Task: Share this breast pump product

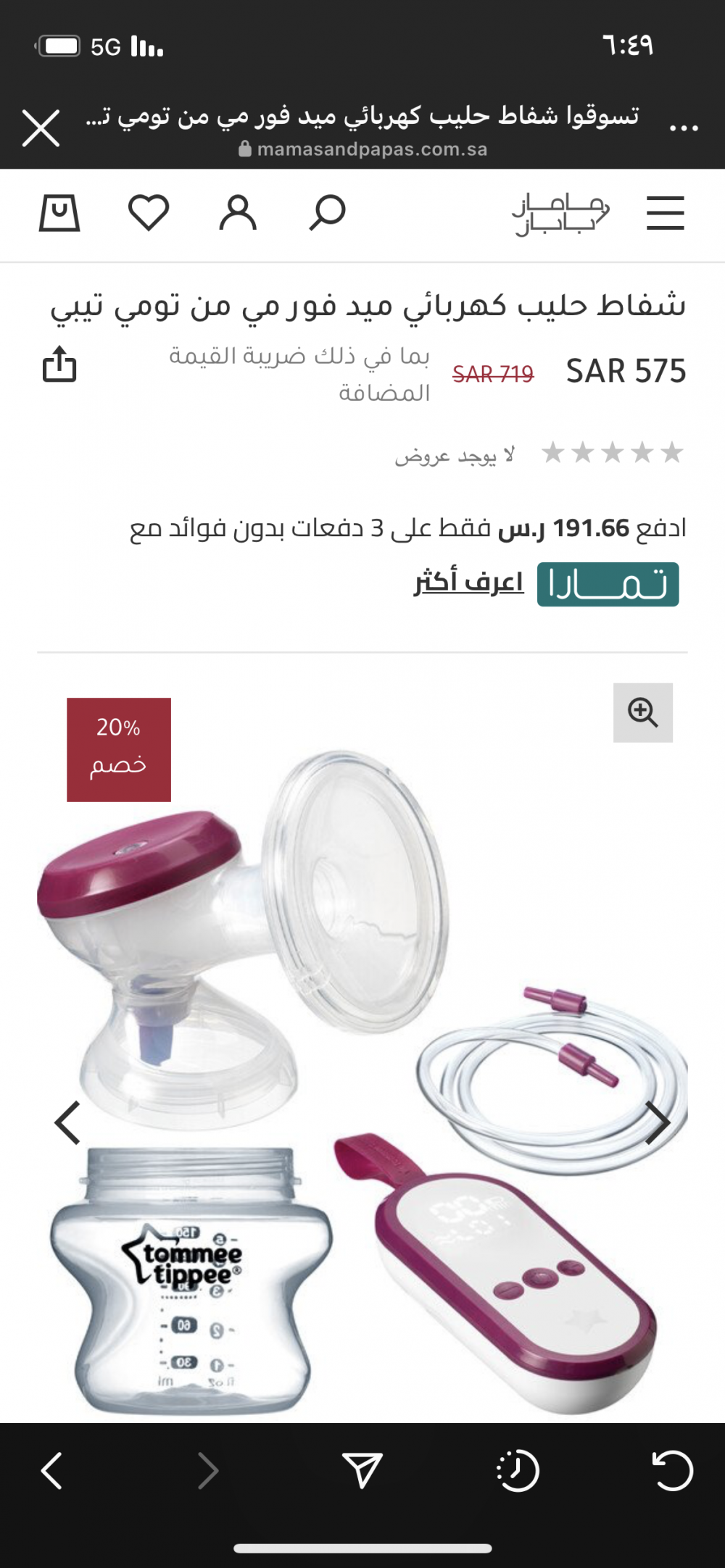Action: (x=59, y=364)
